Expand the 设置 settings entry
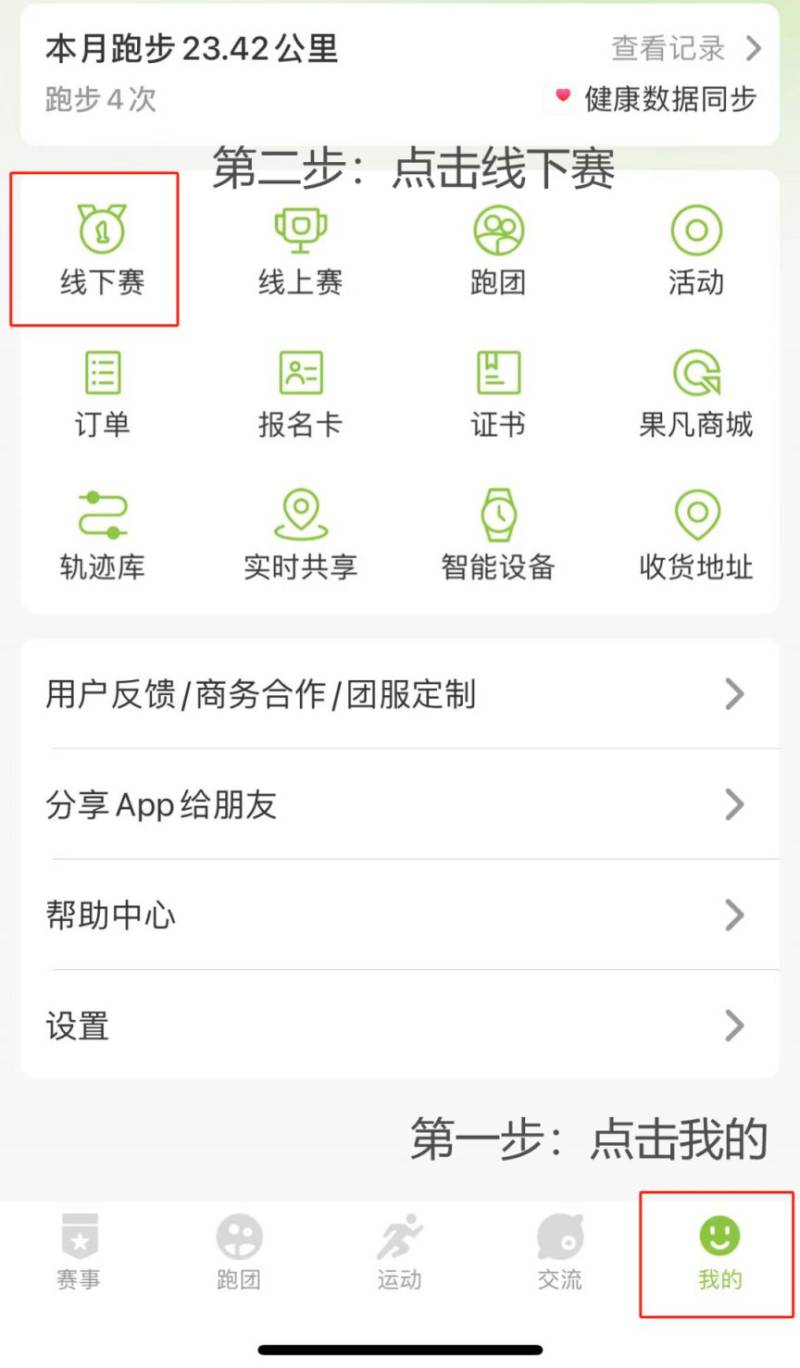 pyautogui.click(x=400, y=1025)
